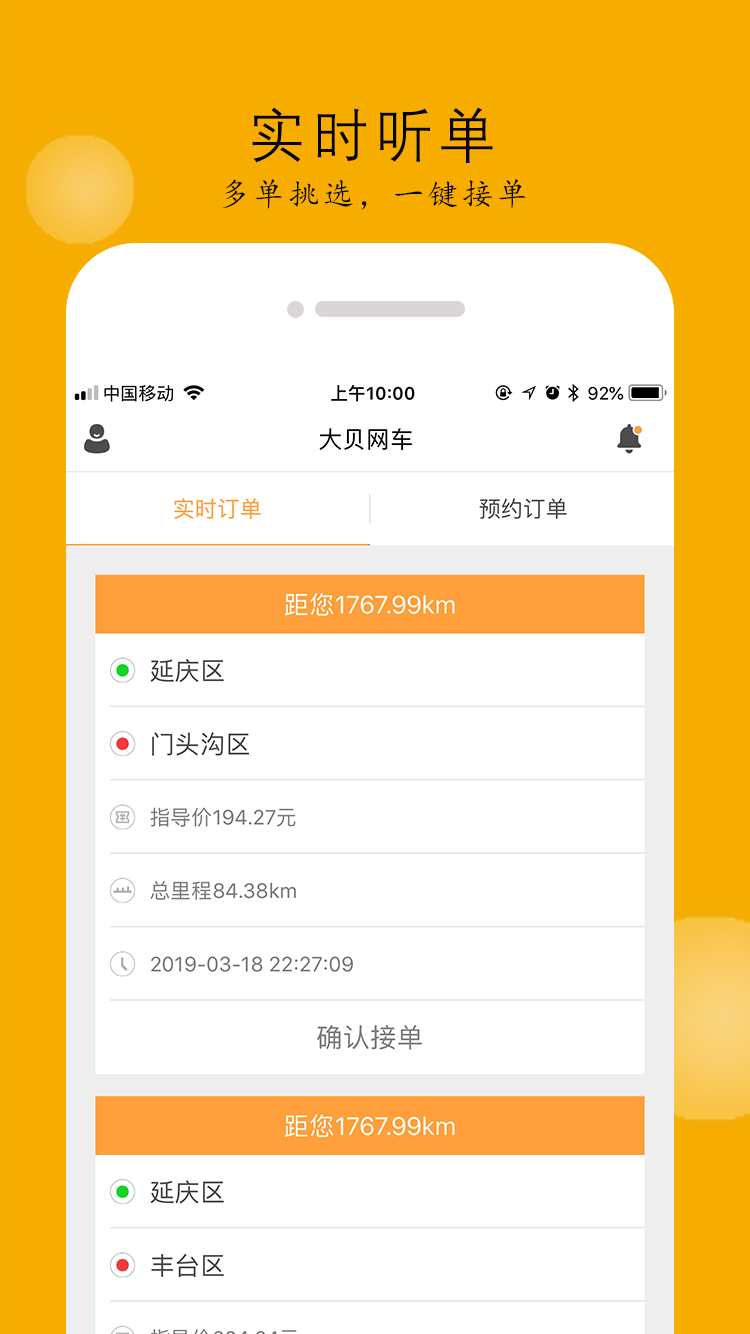Click the green pickup dot beside 延庆区
Image resolution: width=750 pixels, height=1334 pixels.
122,671
